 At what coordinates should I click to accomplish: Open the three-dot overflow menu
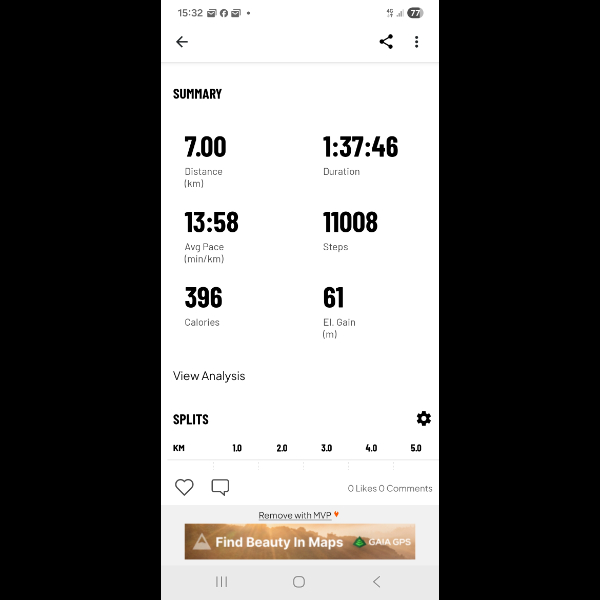pos(417,42)
